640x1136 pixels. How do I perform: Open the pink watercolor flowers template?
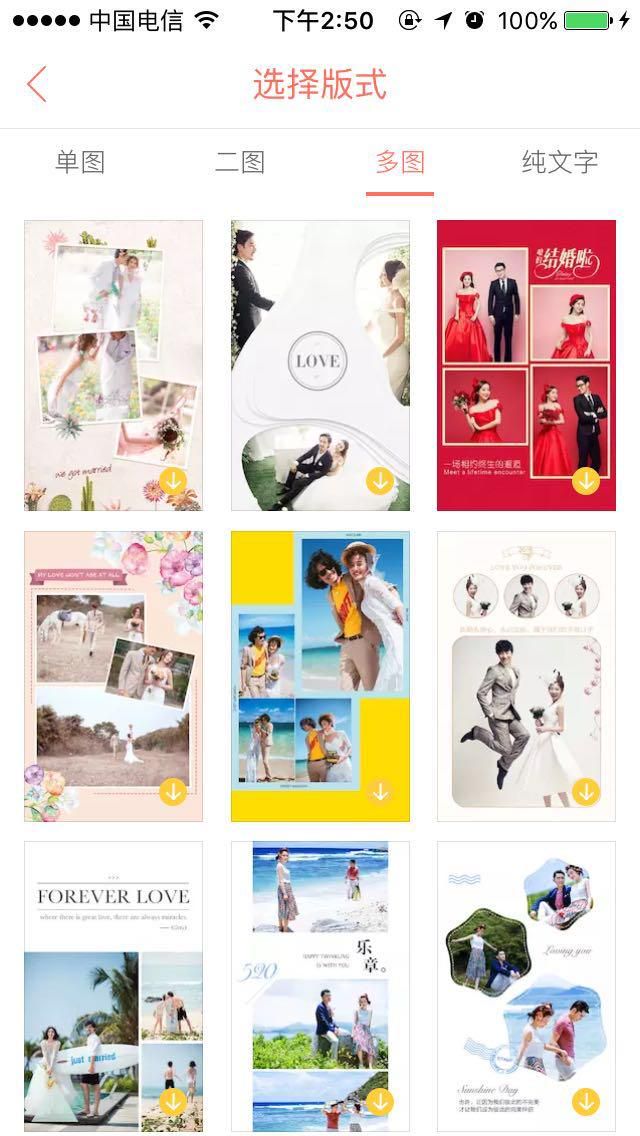(114, 676)
